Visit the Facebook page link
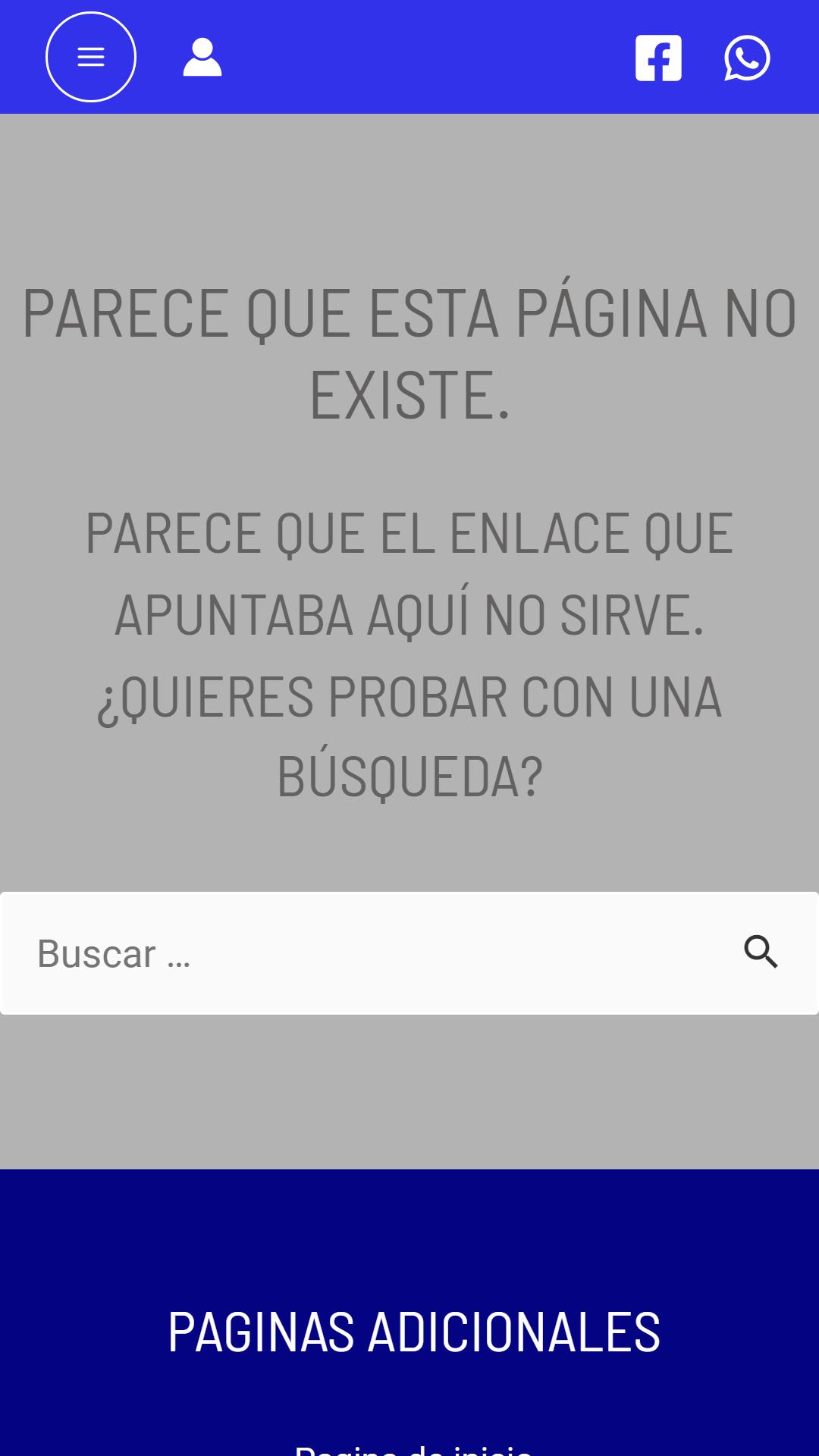 [x=658, y=58]
